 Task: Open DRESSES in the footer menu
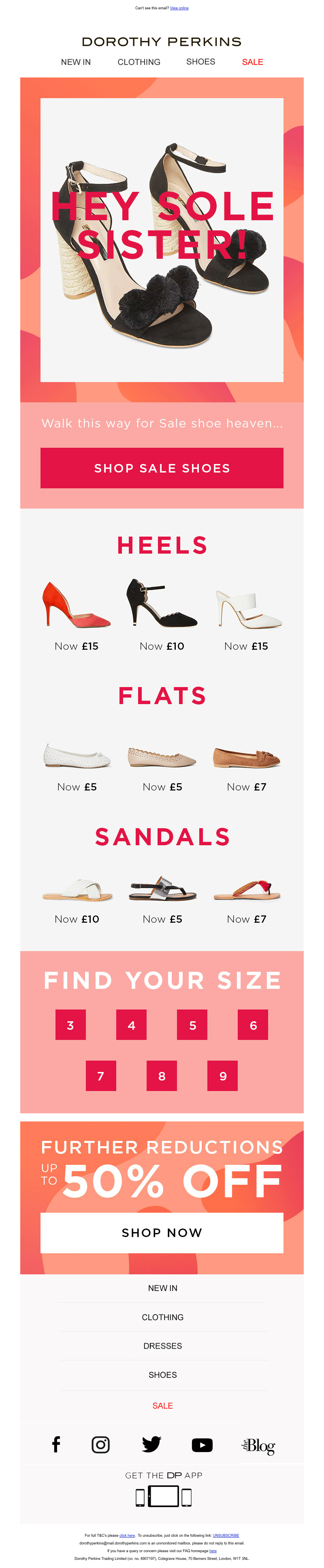click(162, 1346)
